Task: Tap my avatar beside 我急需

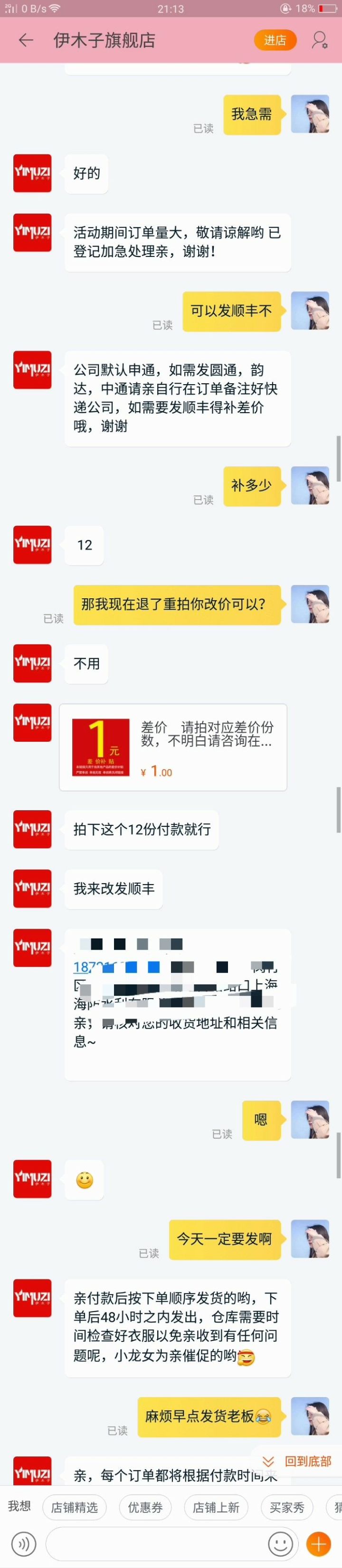Action: 310,114
